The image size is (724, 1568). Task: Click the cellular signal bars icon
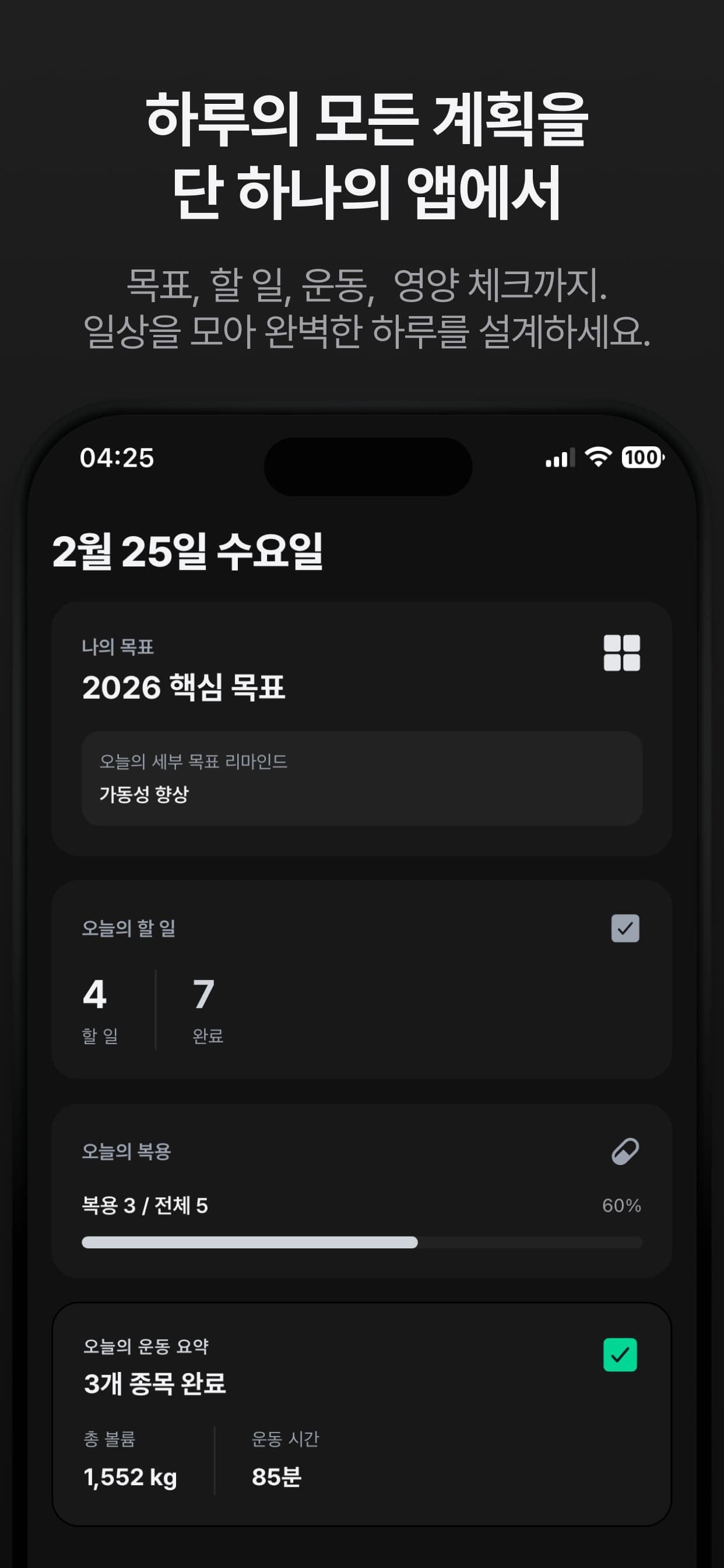558,459
